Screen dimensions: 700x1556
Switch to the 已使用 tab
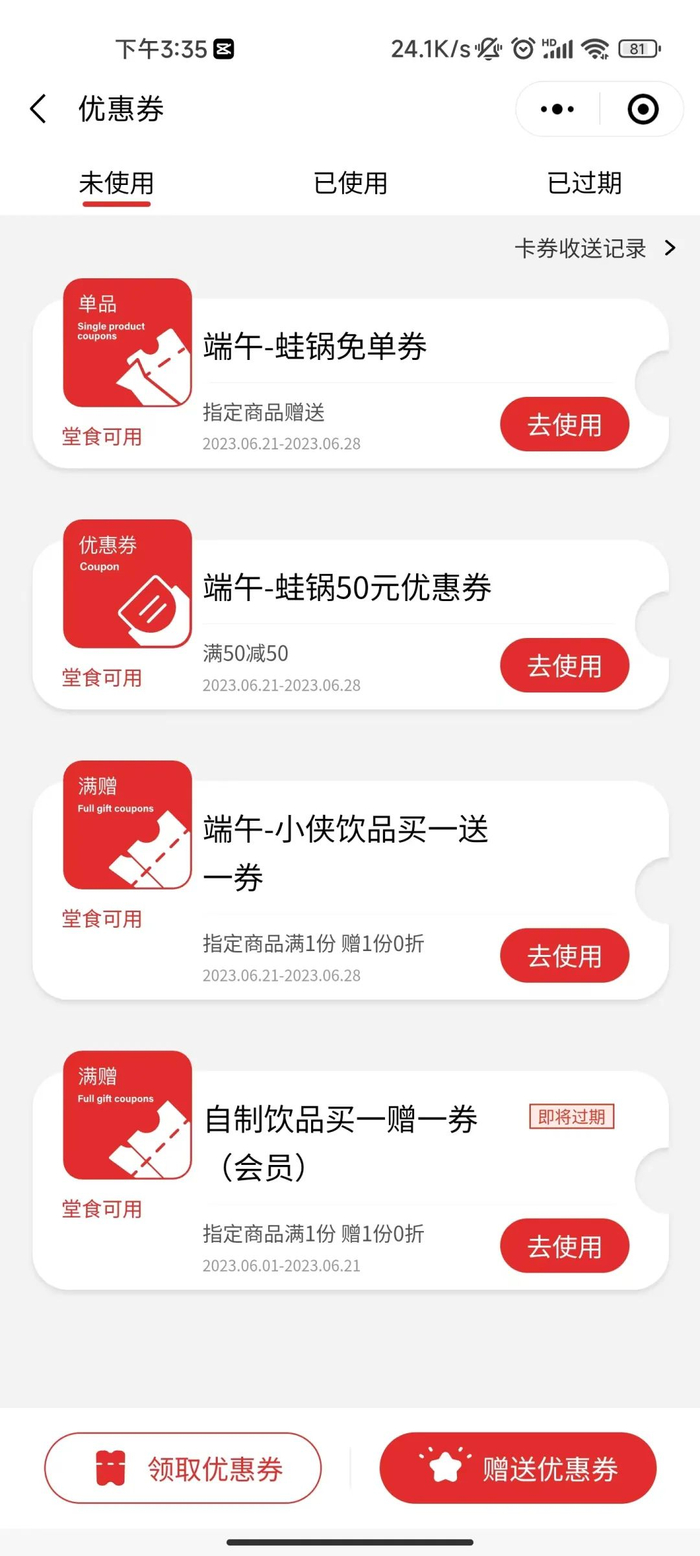tap(350, 183)
